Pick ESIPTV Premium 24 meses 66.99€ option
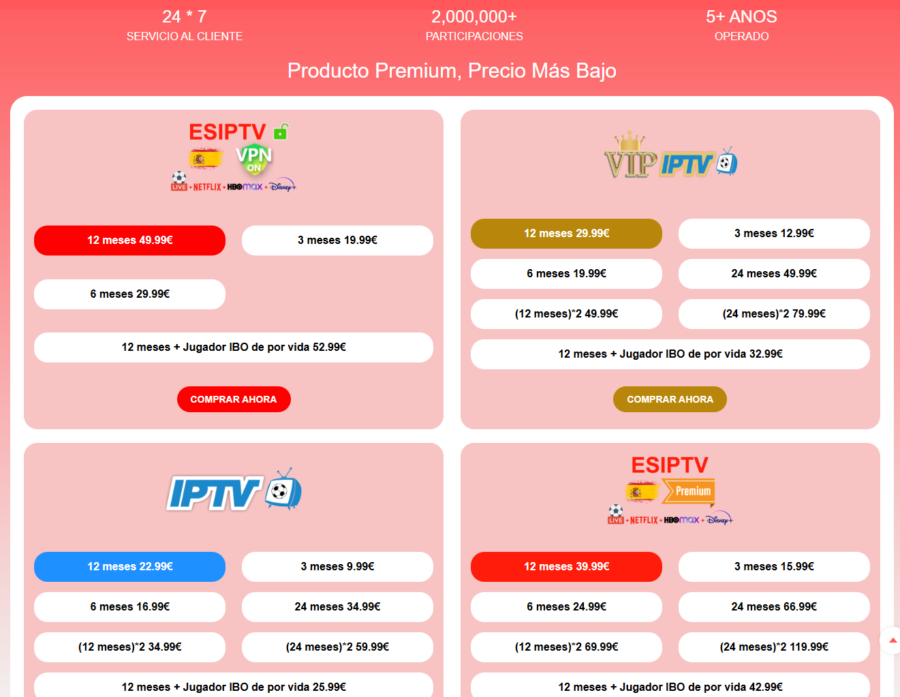Screen dimensions: 900x697 click(x=774, y=607)
